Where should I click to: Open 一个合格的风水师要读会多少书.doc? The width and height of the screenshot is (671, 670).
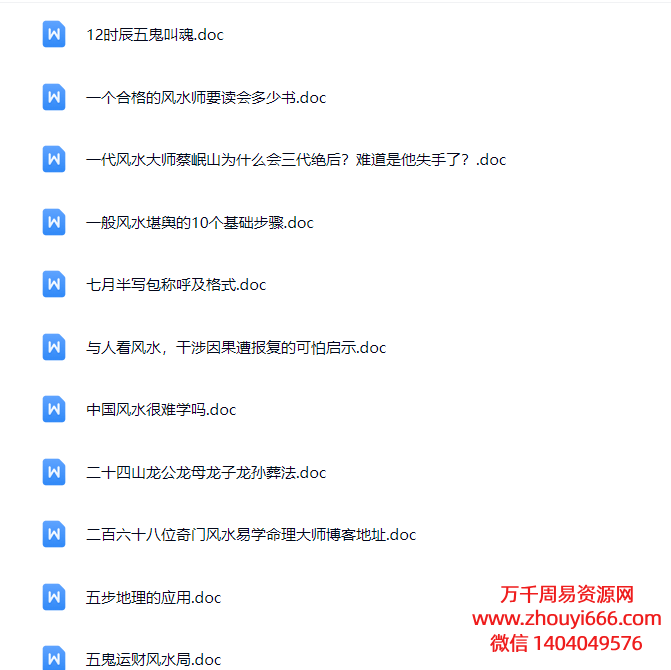(x=206, y=98)
